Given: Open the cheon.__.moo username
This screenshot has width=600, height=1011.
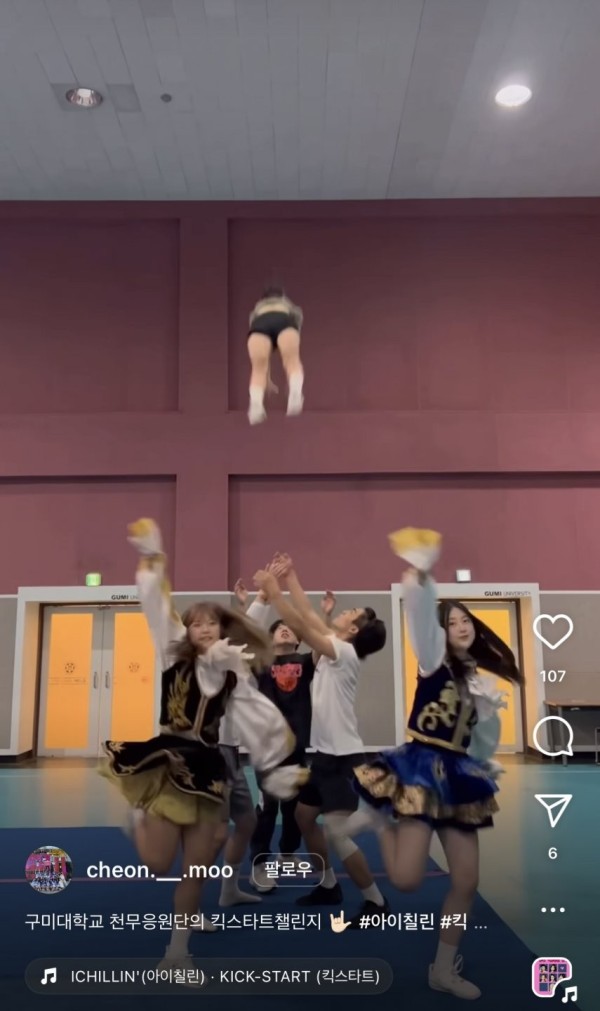Looking at the screenshot, I should click(x=159, y=871).
